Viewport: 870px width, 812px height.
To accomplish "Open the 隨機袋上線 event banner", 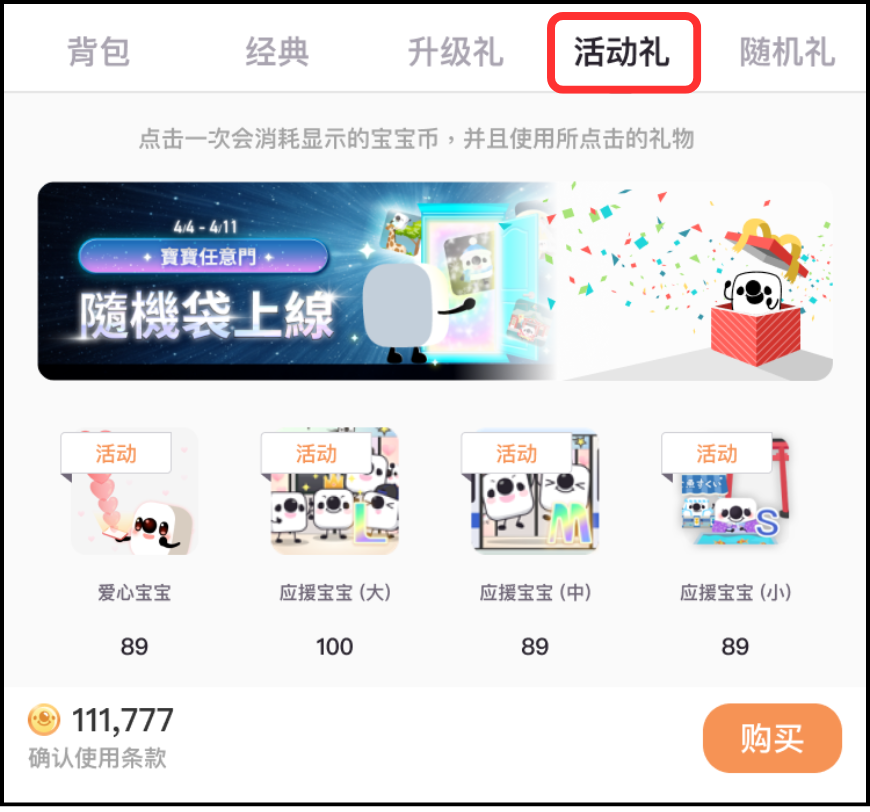I will click(435, 281).
